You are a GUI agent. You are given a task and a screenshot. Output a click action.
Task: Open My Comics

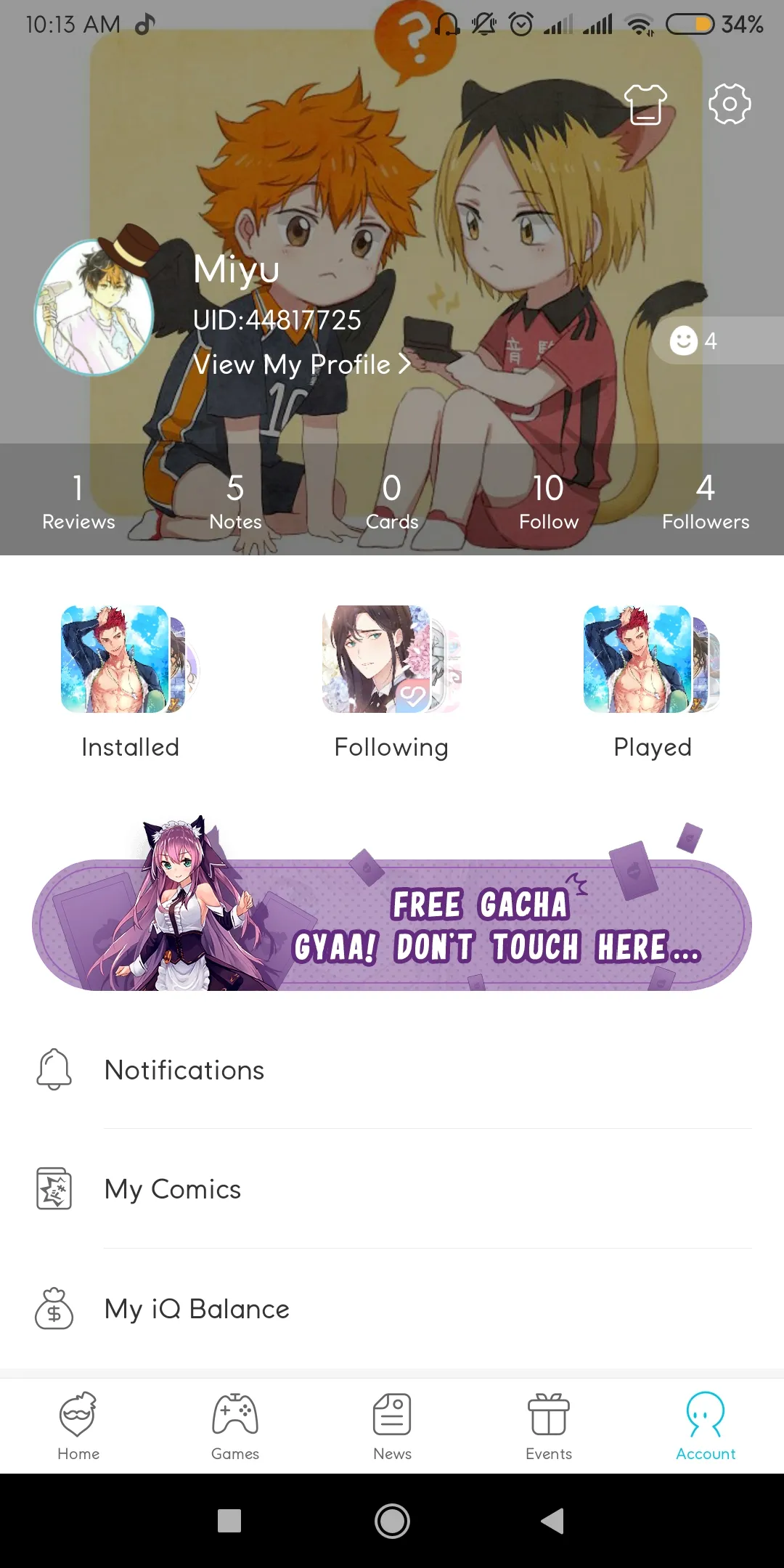(x=392, y=1189)
